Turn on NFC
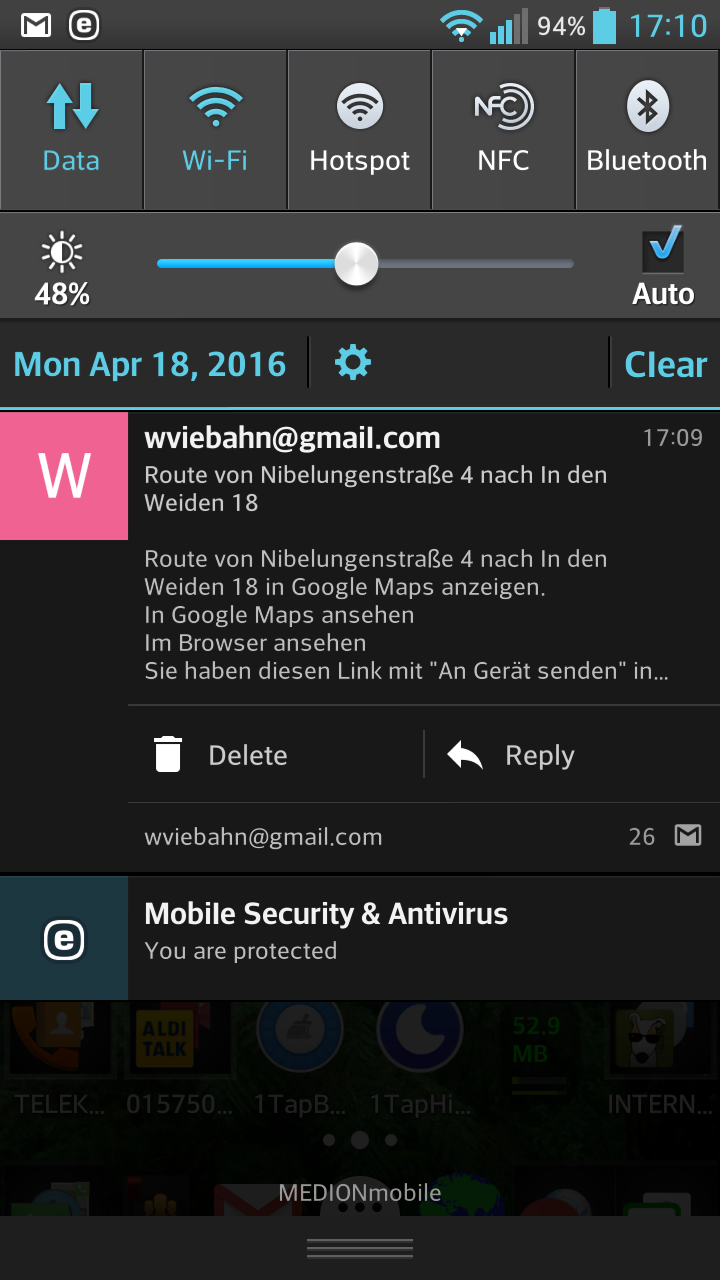720x1280 pixels. coord(503,130)
